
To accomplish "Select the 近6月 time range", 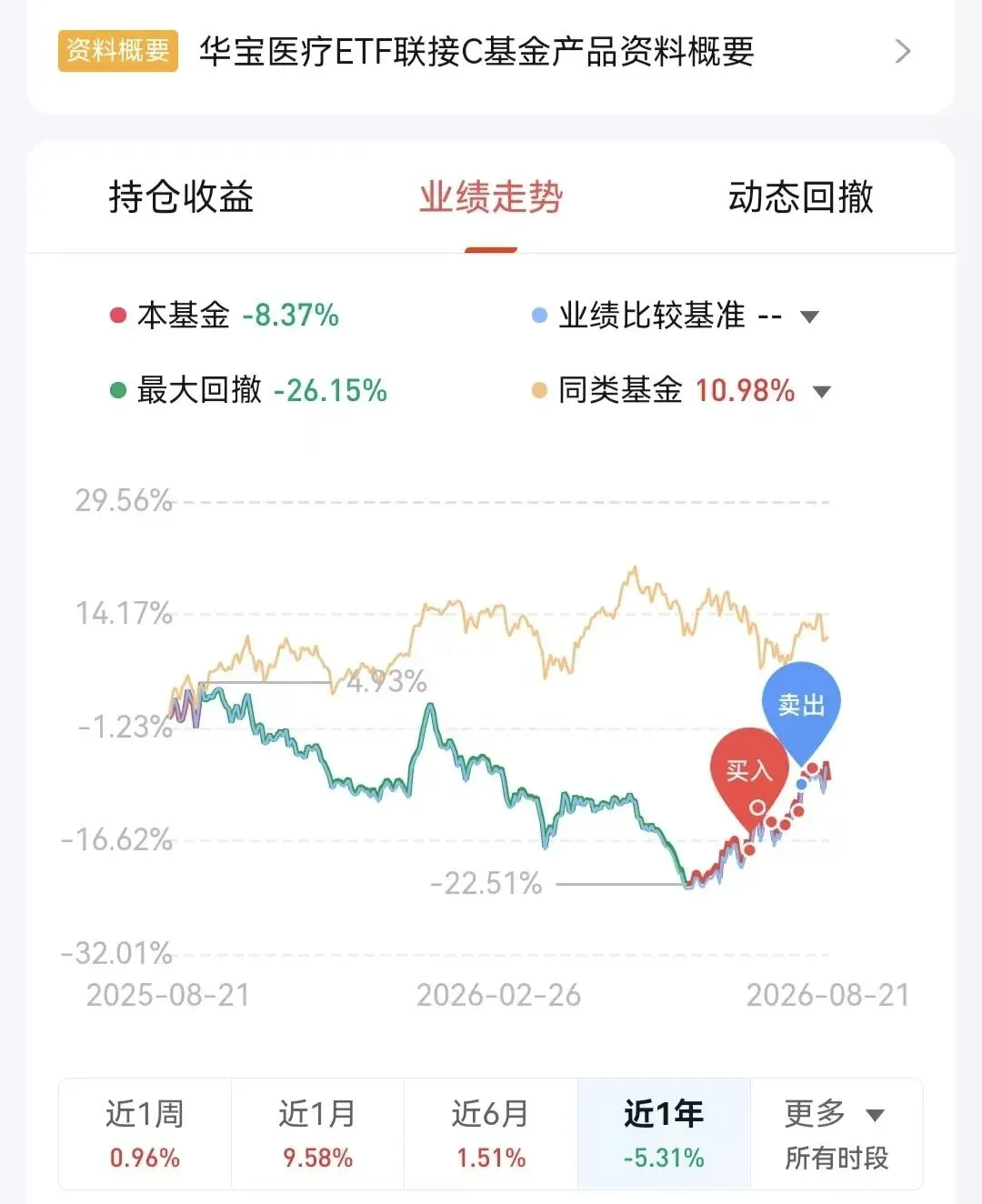I will pyautogui.click(x=491, y=1133).
